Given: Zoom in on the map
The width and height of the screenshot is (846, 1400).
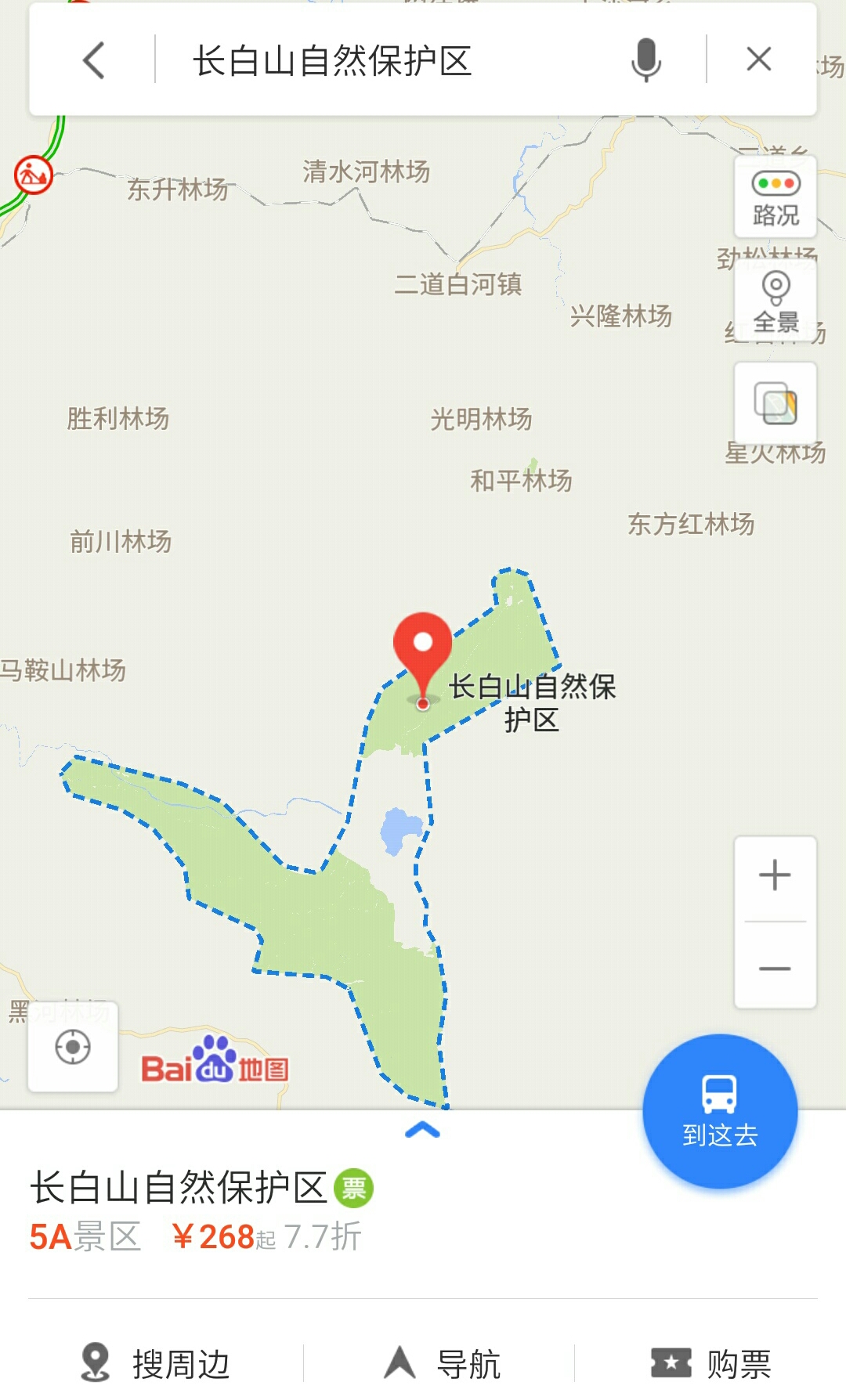Looking at the screenshot, I should click(x=775, y=875).
